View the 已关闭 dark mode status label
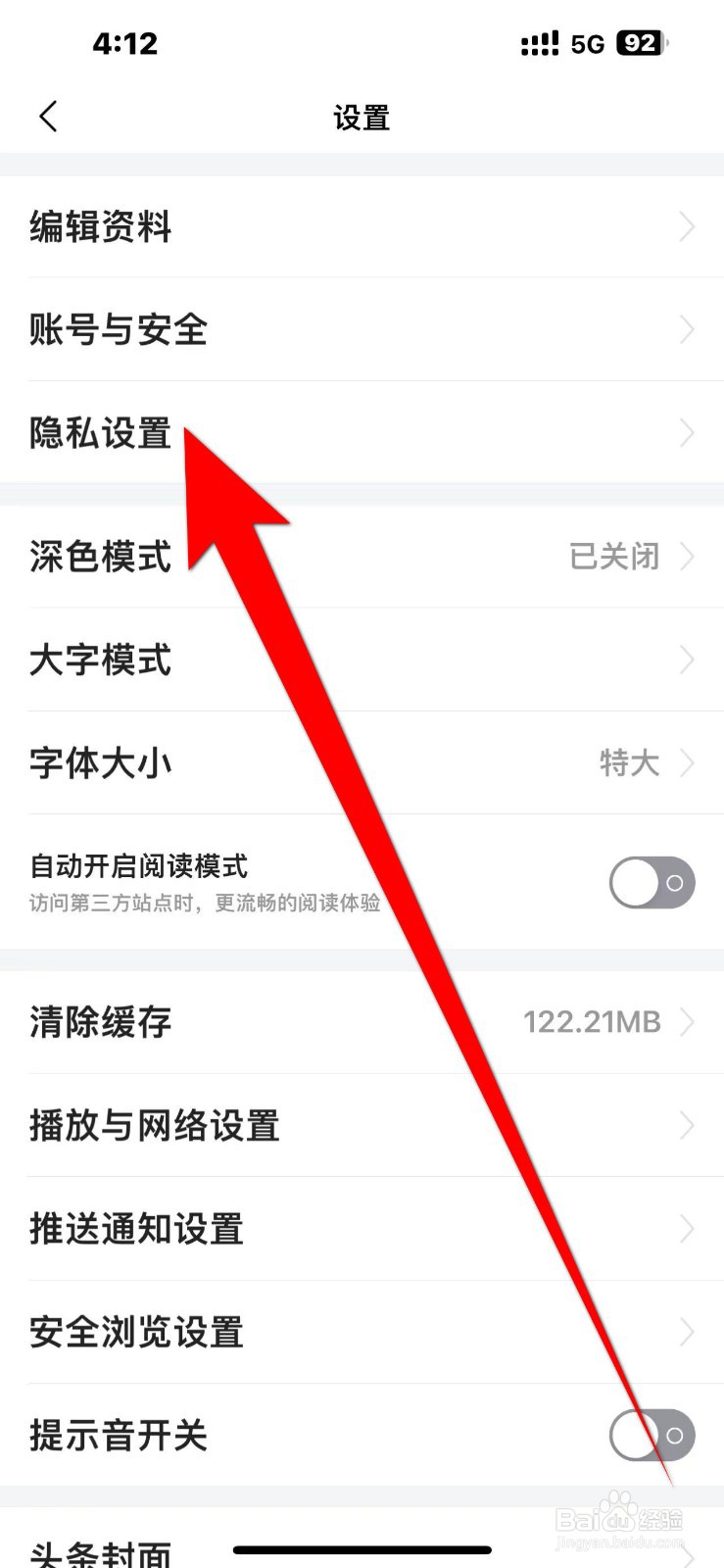 click(x=614, y=557)
